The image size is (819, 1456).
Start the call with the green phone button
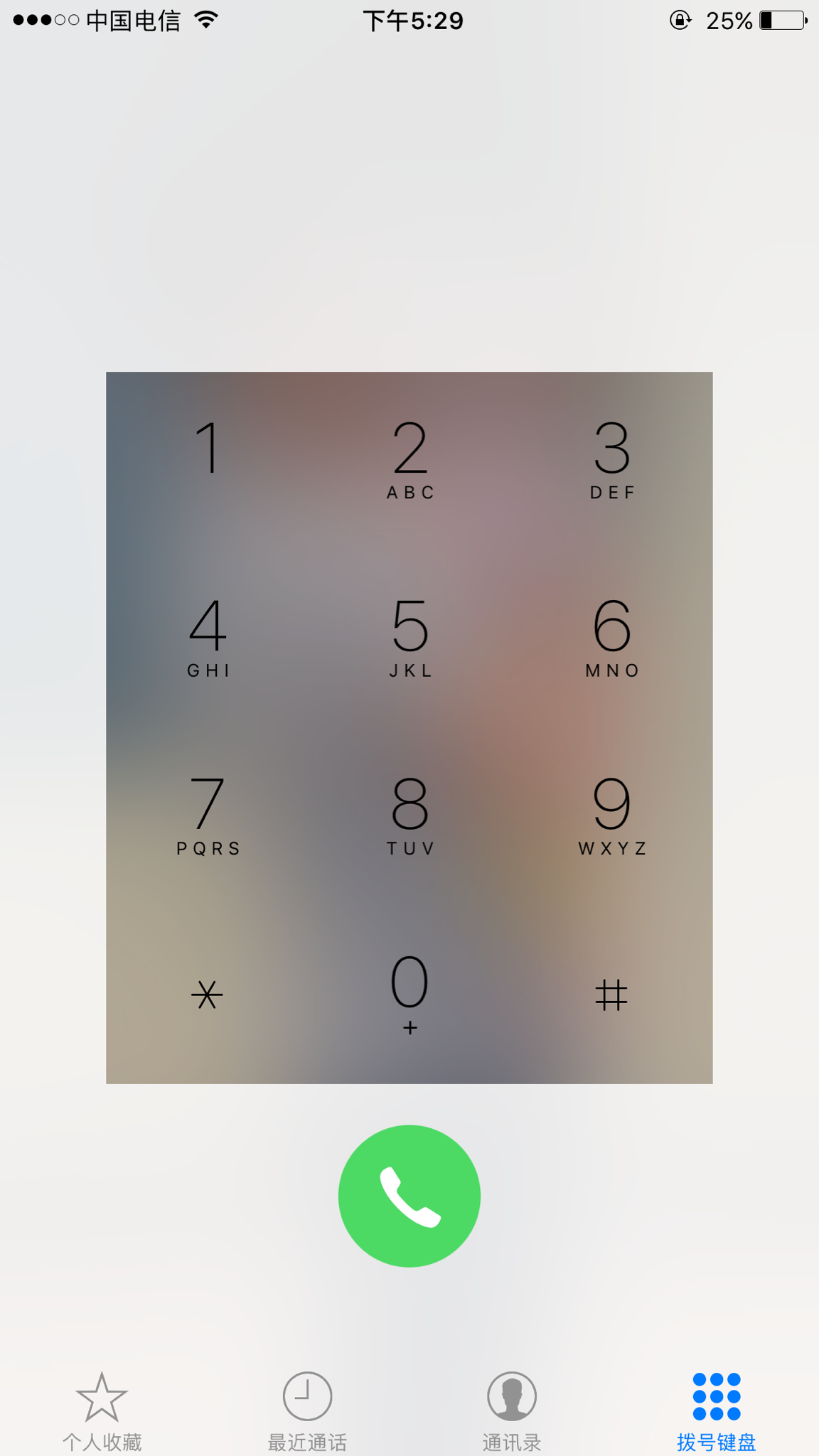pos(409,1196)
